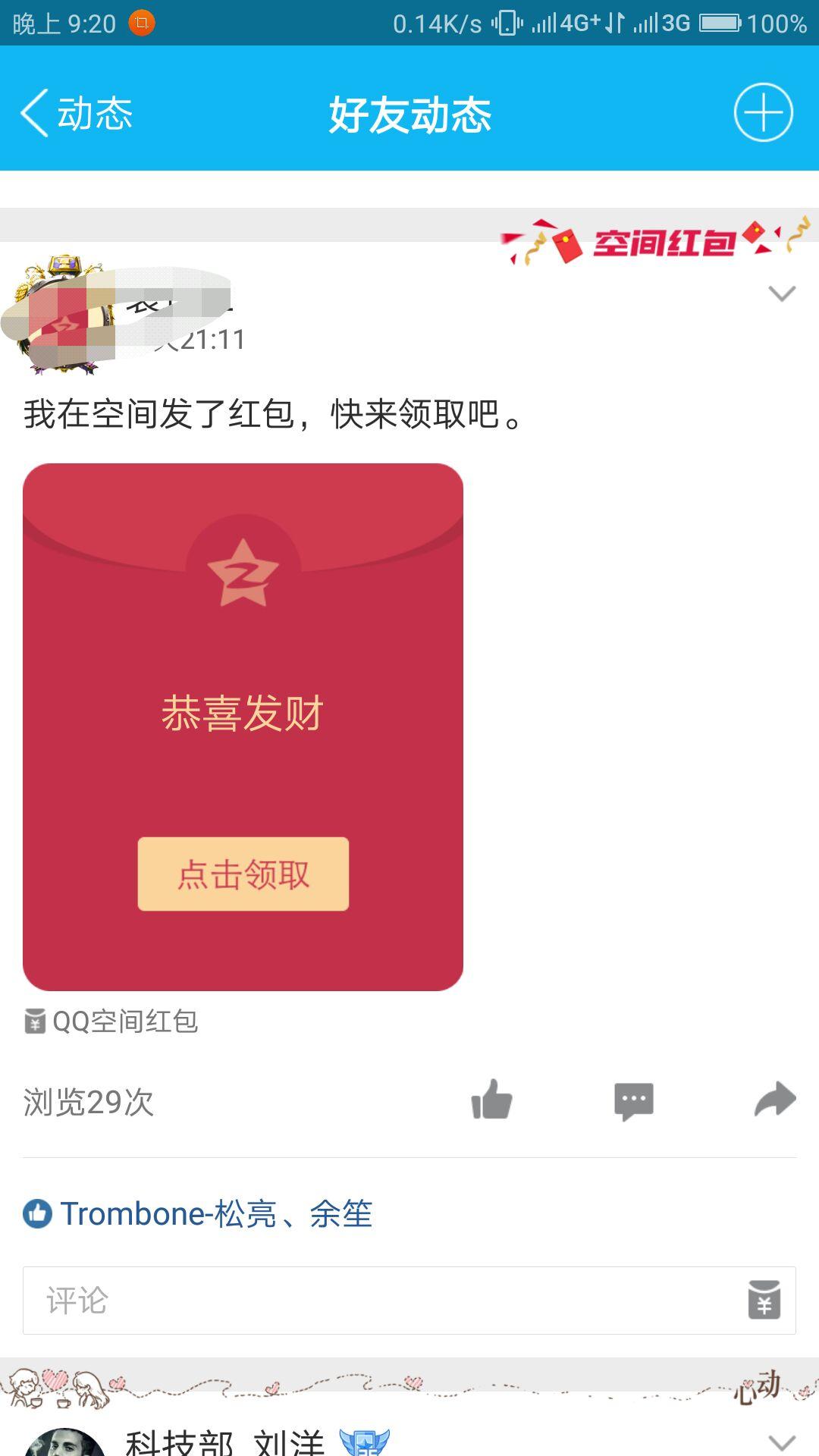The height and width of the screenshot is (1456, 819).
Task: Check the battery level indicator
Action: tap(720, 23)
